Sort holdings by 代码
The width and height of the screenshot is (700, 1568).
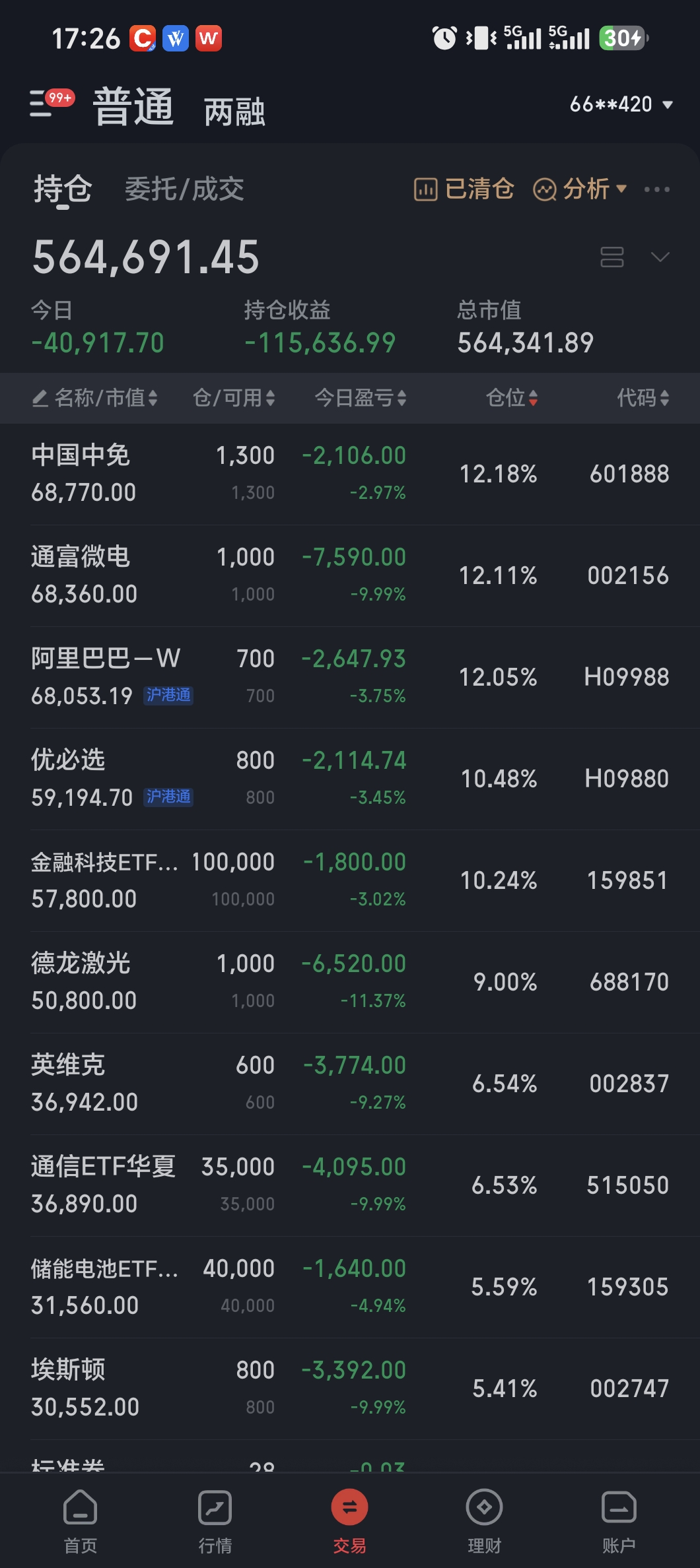643,398
